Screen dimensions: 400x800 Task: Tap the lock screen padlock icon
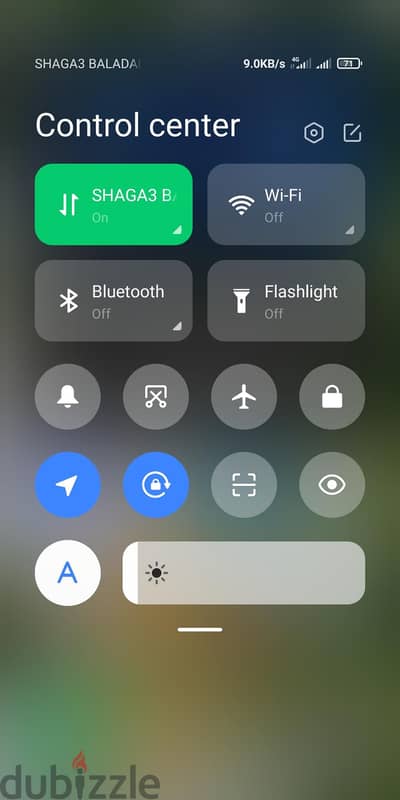click(x=332, y=397)
